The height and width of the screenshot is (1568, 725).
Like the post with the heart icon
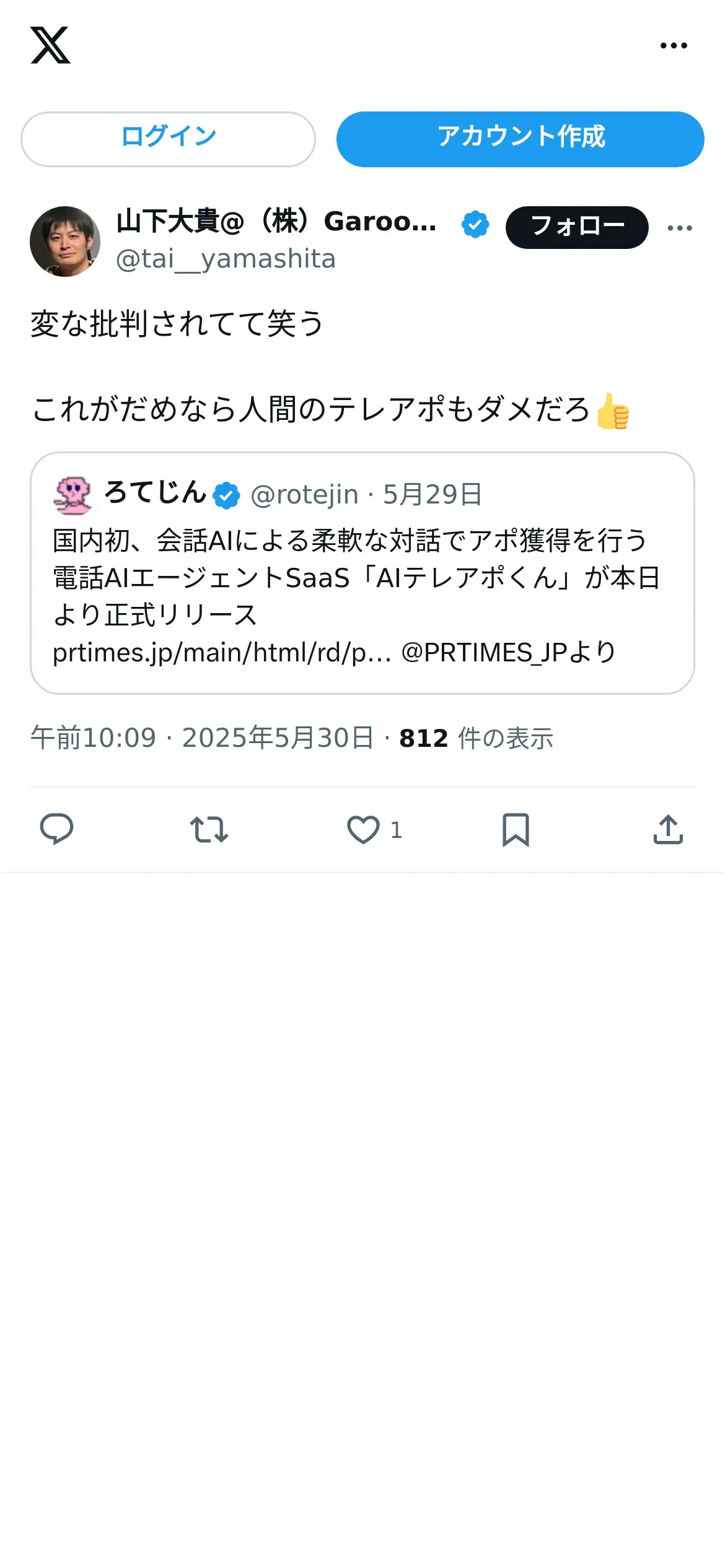(x=364, y=829)
